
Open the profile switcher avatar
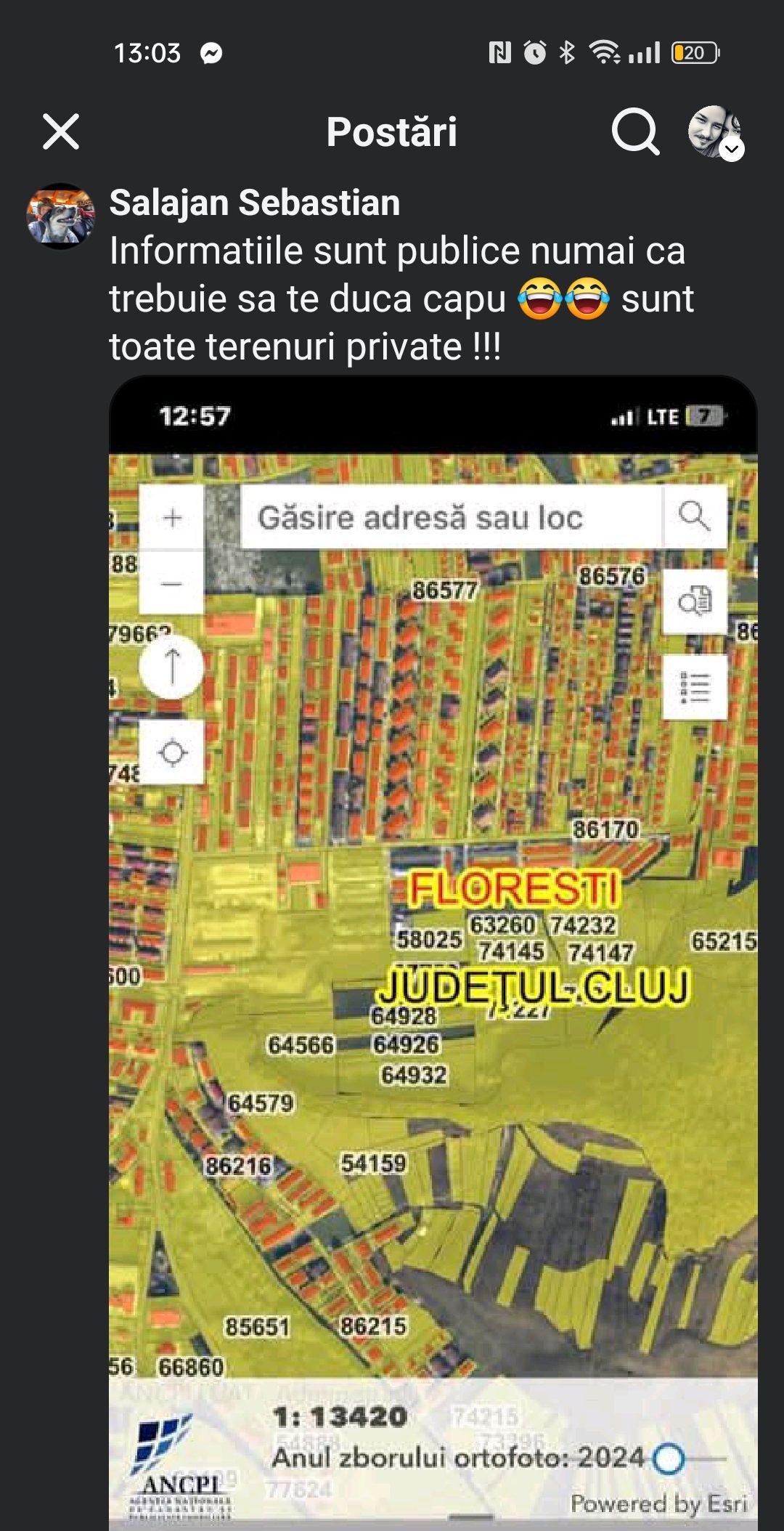715,132
